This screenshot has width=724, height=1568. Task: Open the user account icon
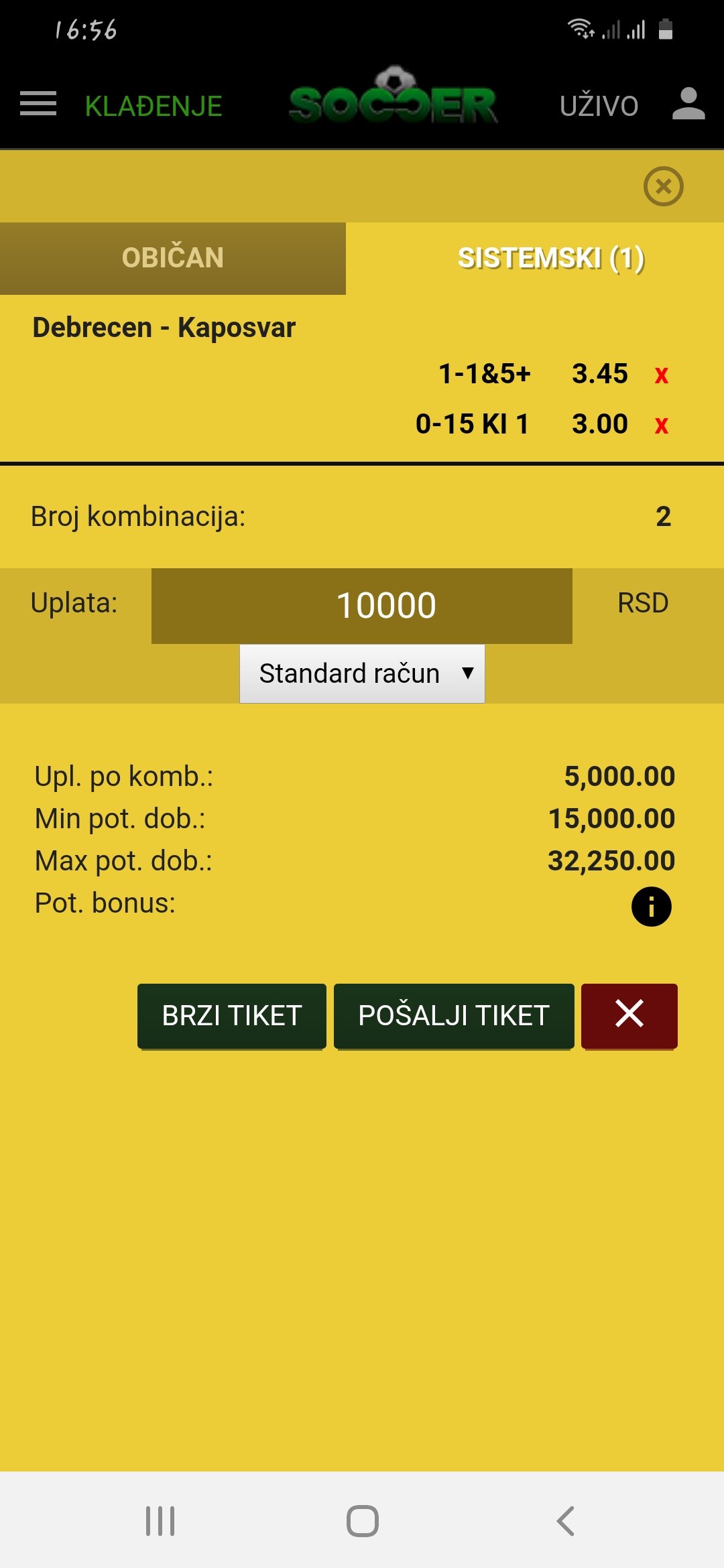[688, 104]
